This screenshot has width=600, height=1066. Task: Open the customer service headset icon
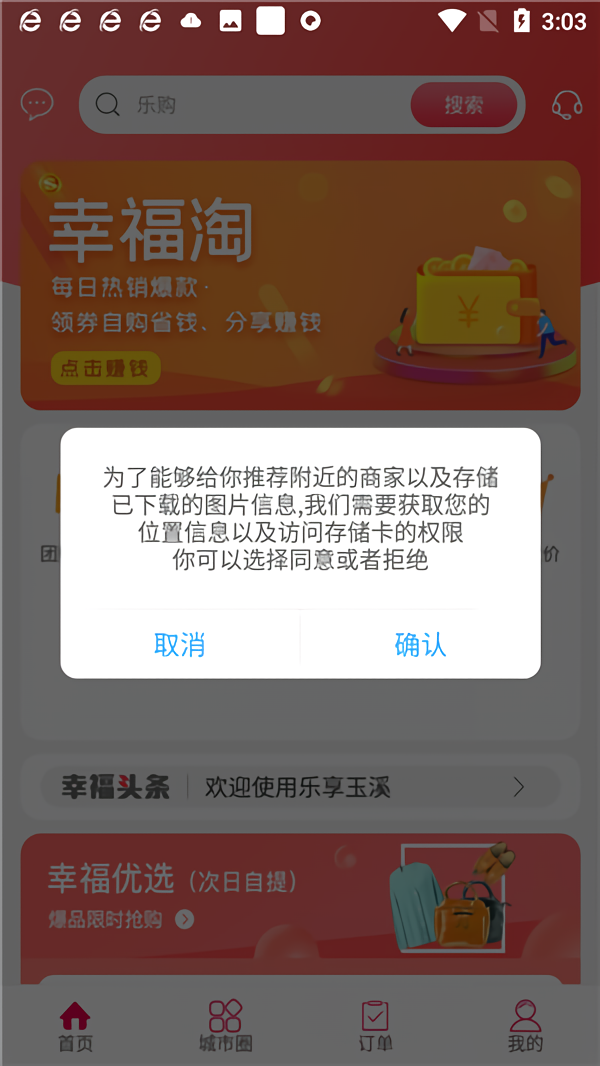click(x=567, y=104)
